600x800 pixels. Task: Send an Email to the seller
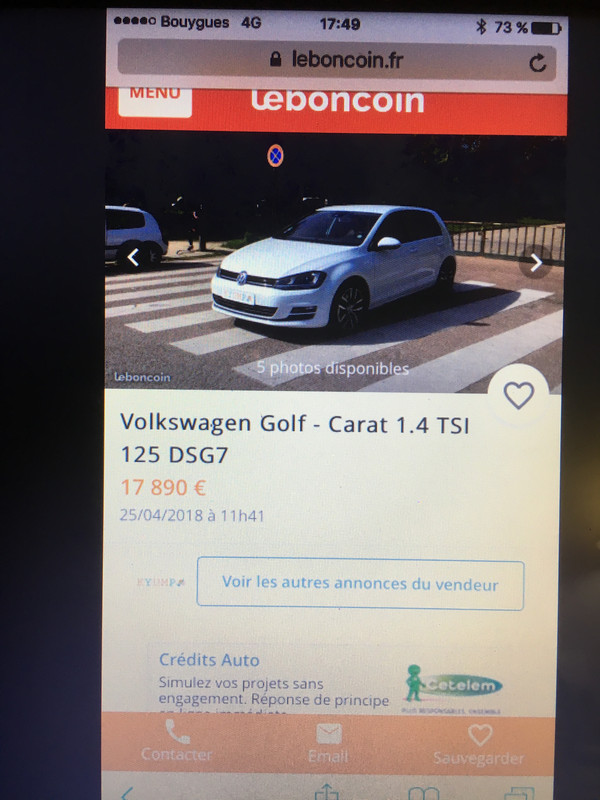(x=328, y=743)
